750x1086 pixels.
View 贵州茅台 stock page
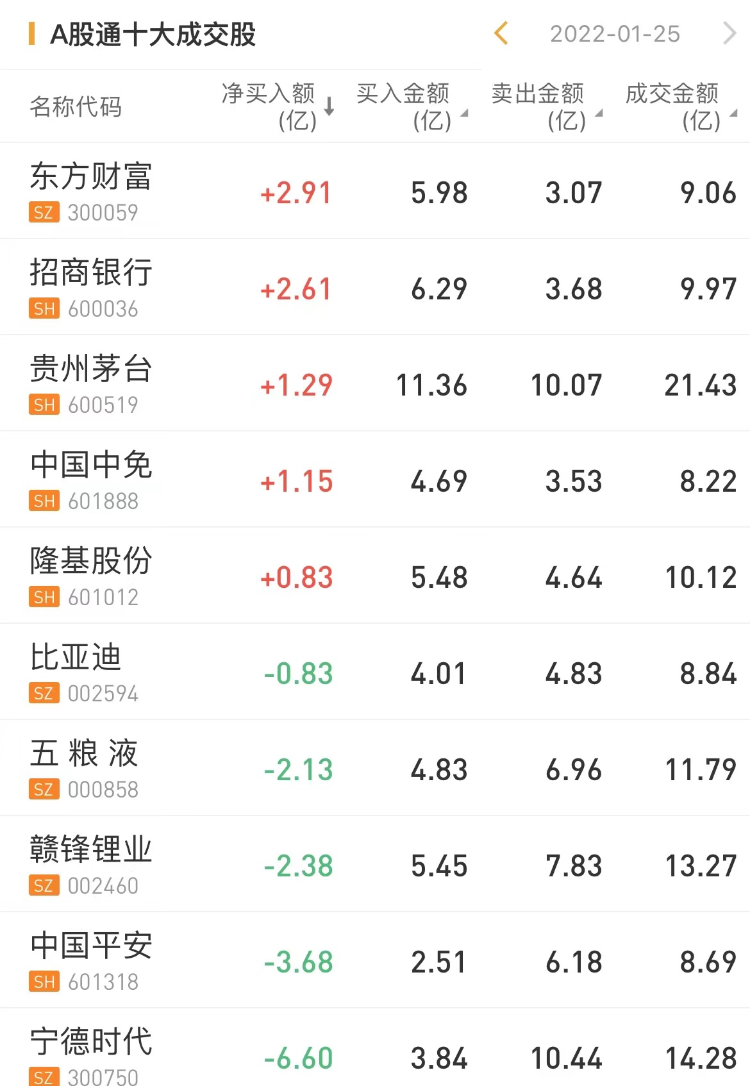[x=91, y=382]
